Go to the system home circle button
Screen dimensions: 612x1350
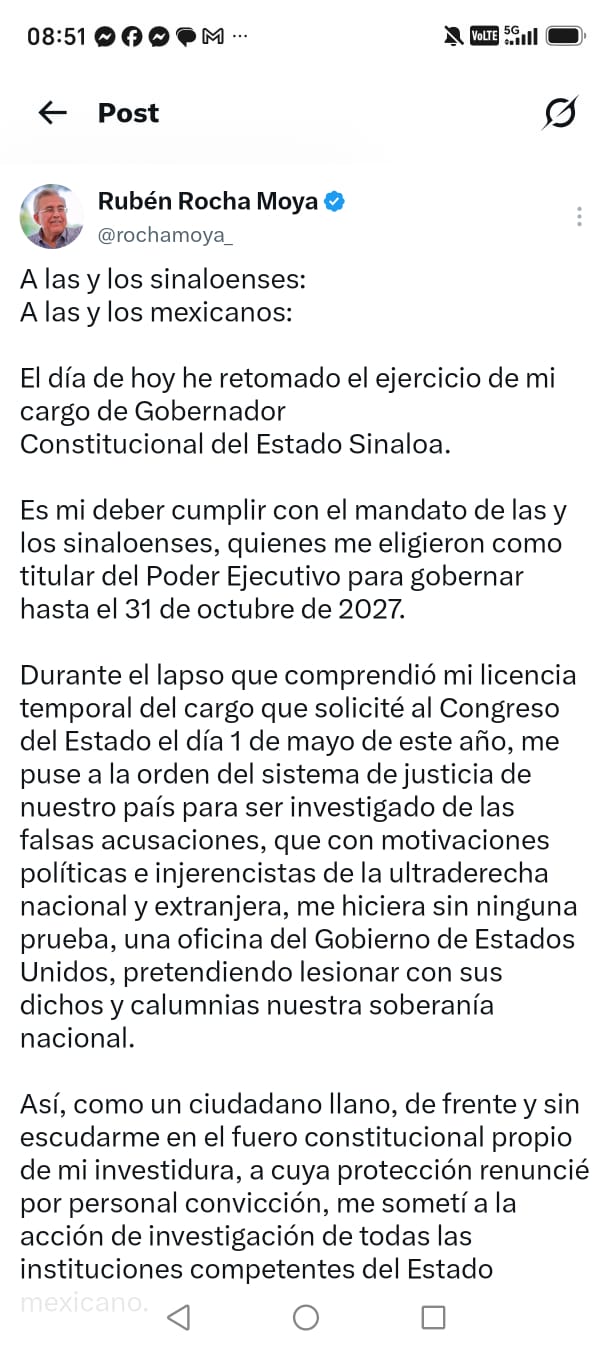click(x=306, y=1317)
